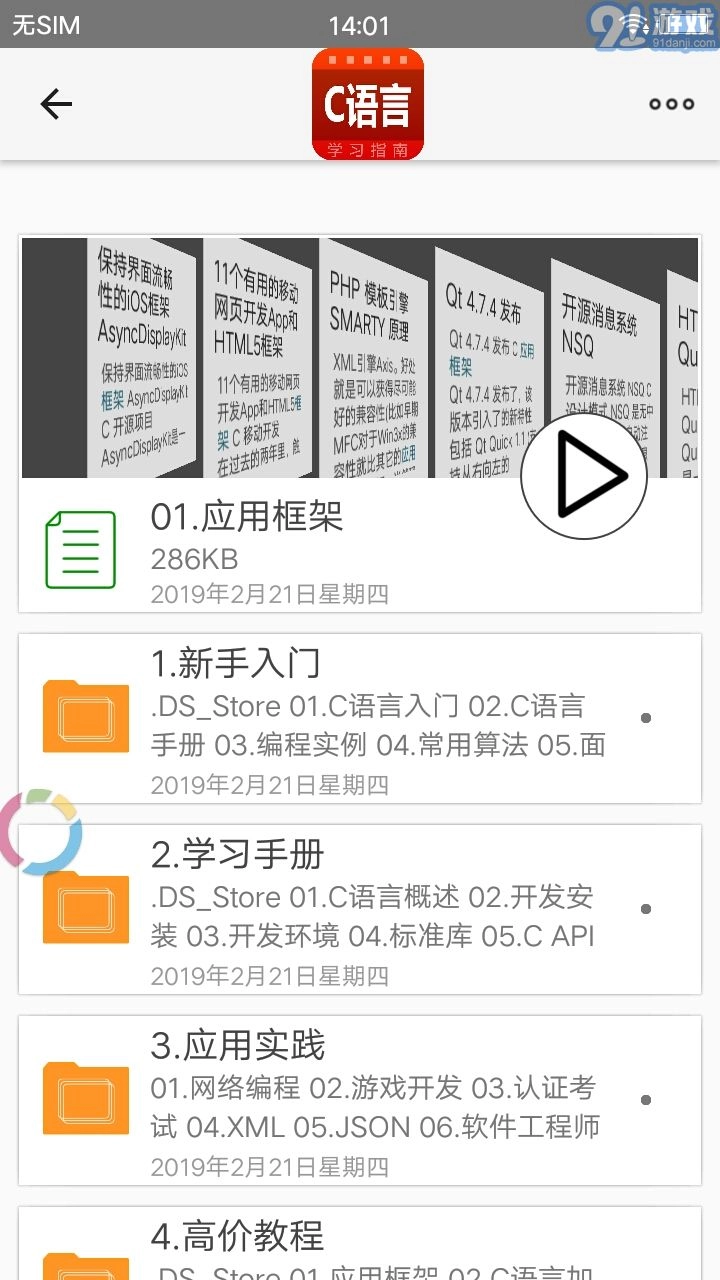
Task: Toggle the status dot beside 2.学习手册
Action: coord(646,906)
